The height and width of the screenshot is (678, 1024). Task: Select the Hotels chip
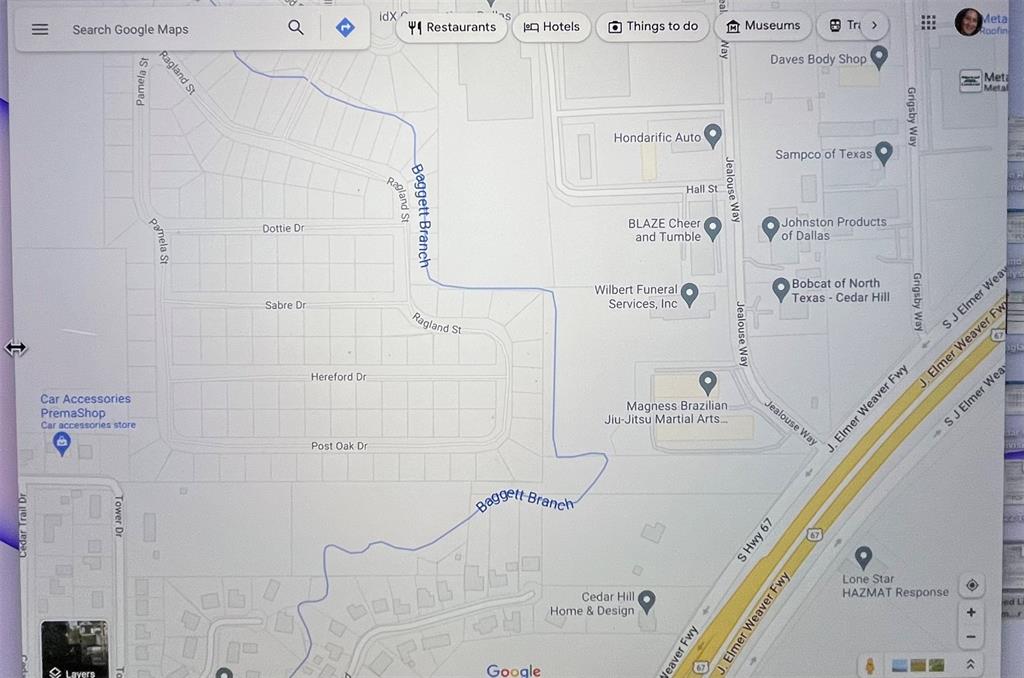point(552,27)
